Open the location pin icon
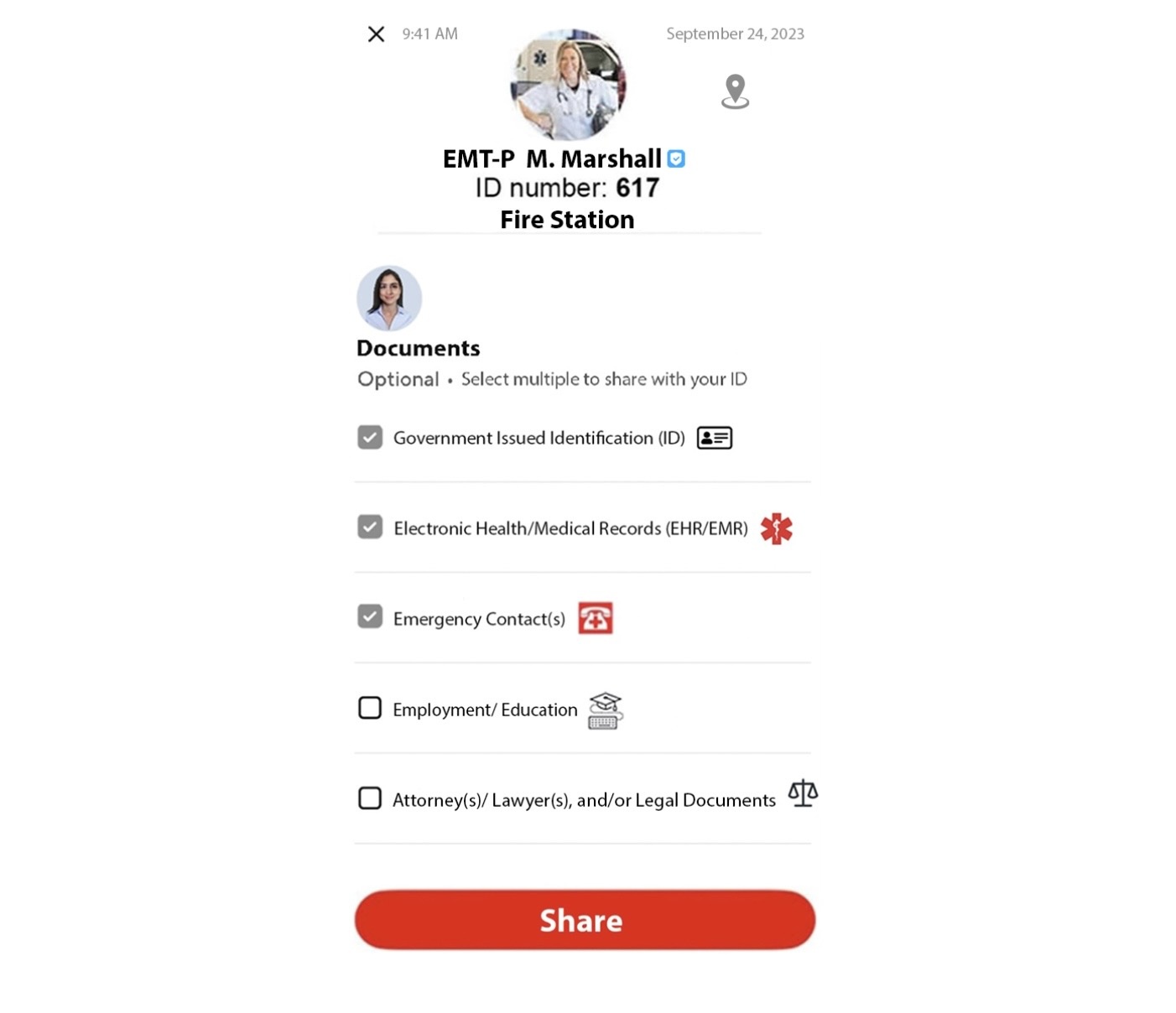This screenshot has height=1013, width=1176. tap(735, 91)
